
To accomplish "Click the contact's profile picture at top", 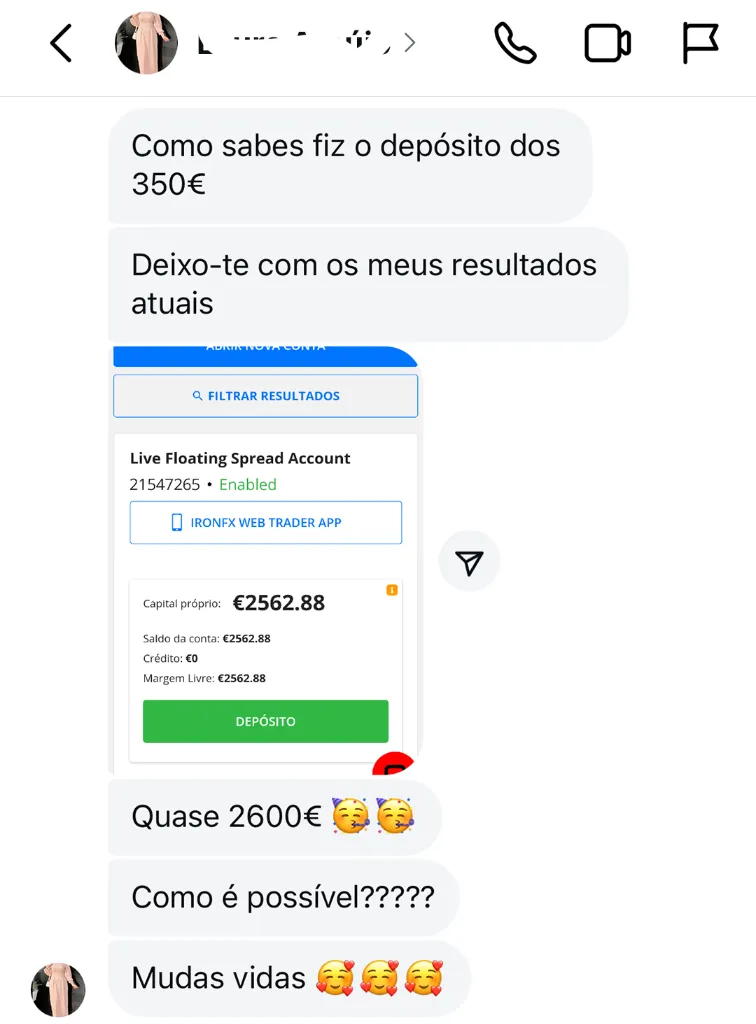I will coord(146,43).
